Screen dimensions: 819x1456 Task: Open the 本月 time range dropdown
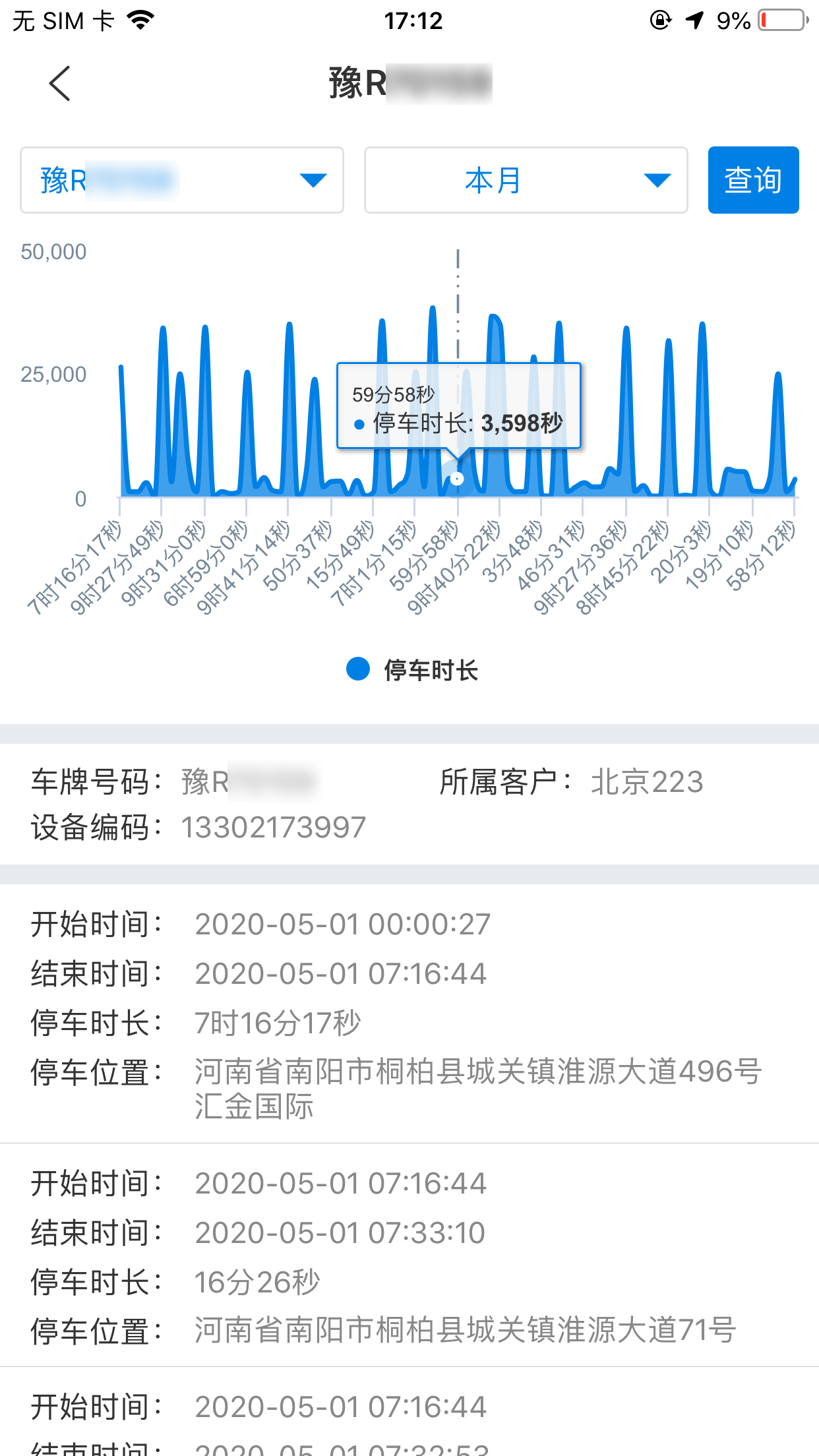tap(526, 180)
